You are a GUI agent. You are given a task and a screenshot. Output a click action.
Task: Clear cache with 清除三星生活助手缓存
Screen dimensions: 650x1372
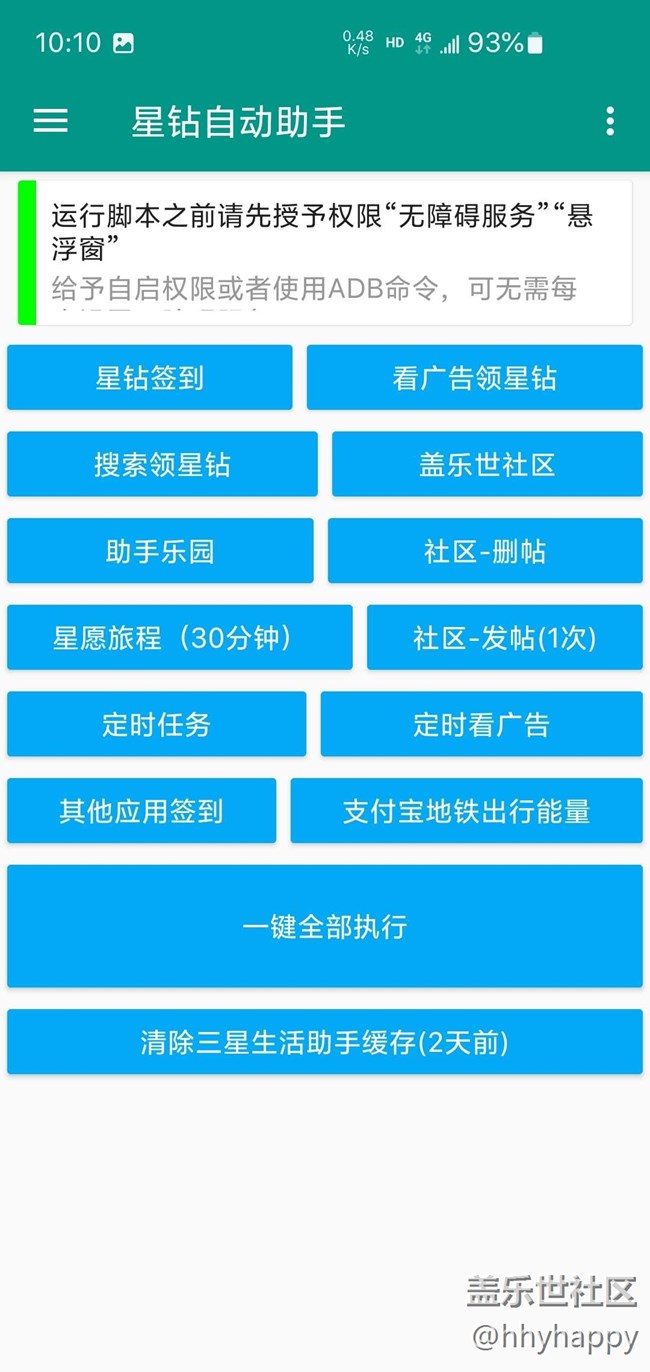click(x=325, y=1042)
